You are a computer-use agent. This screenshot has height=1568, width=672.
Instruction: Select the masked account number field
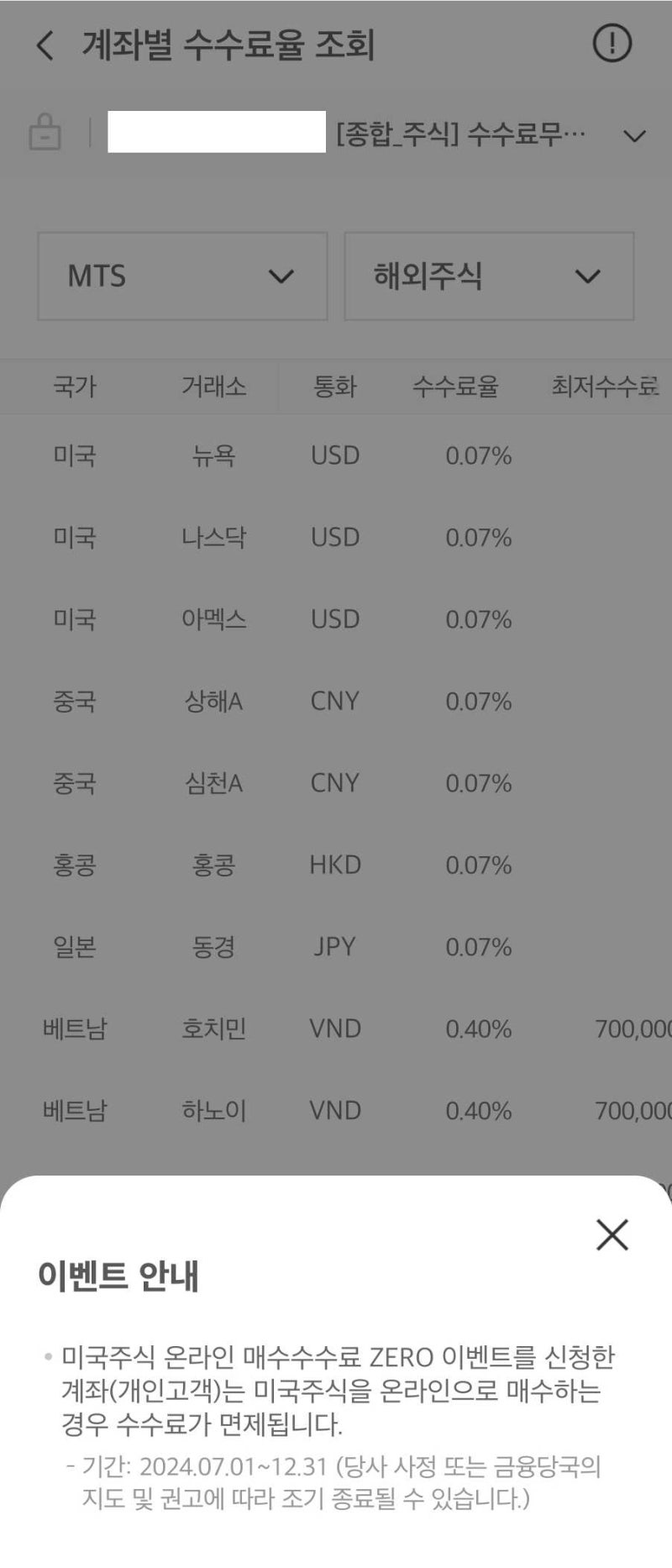coord(217,133)
